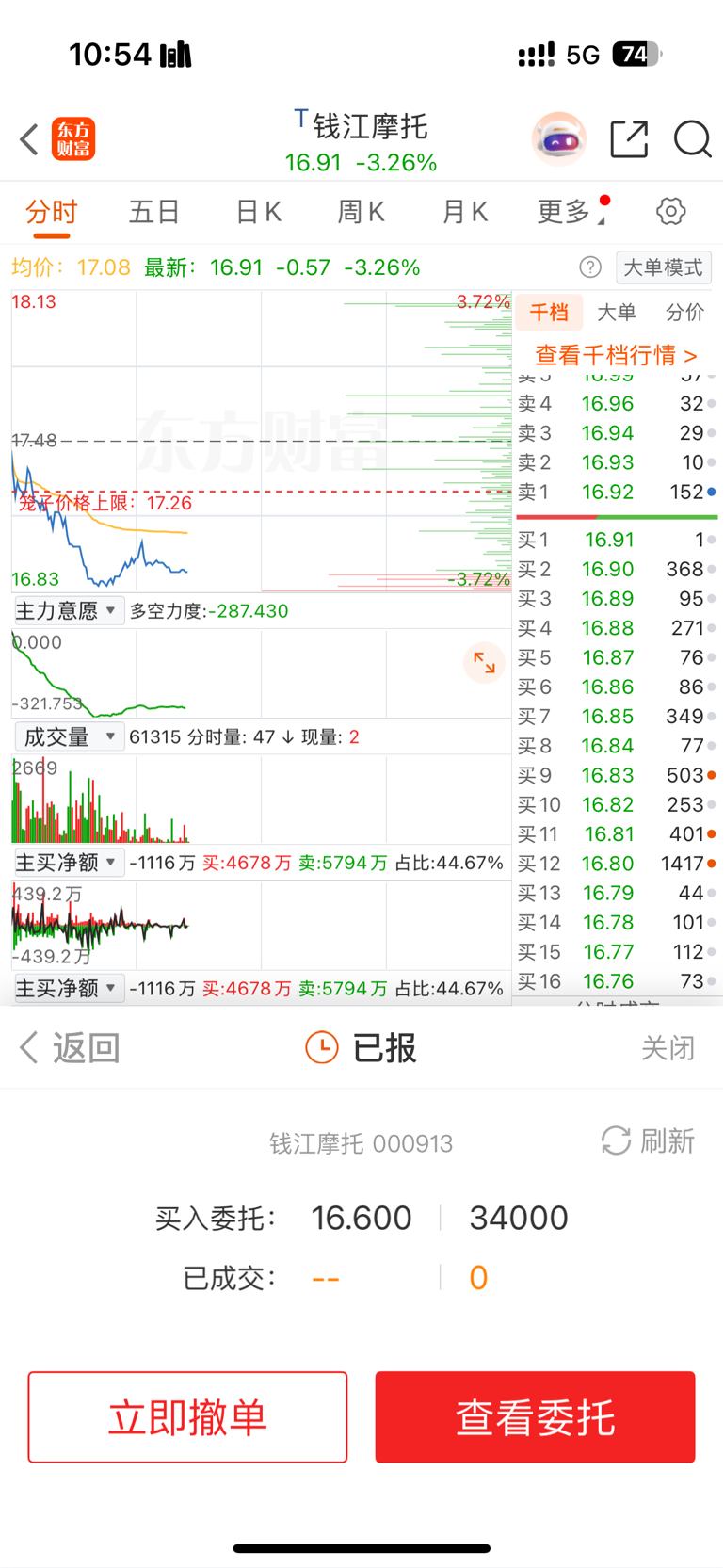Expand the chart to full screen
Image resolution: width=724 pixels, height=1568 pixels.
[x=484, y=663]
